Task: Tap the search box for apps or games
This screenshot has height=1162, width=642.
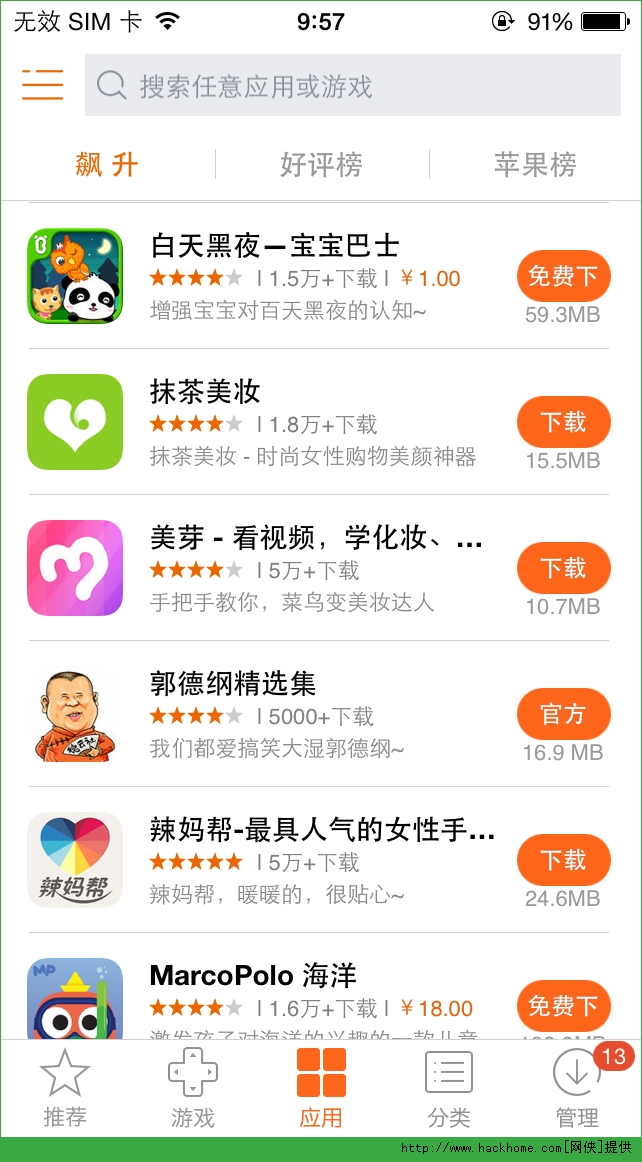Action: pos(353,86)
